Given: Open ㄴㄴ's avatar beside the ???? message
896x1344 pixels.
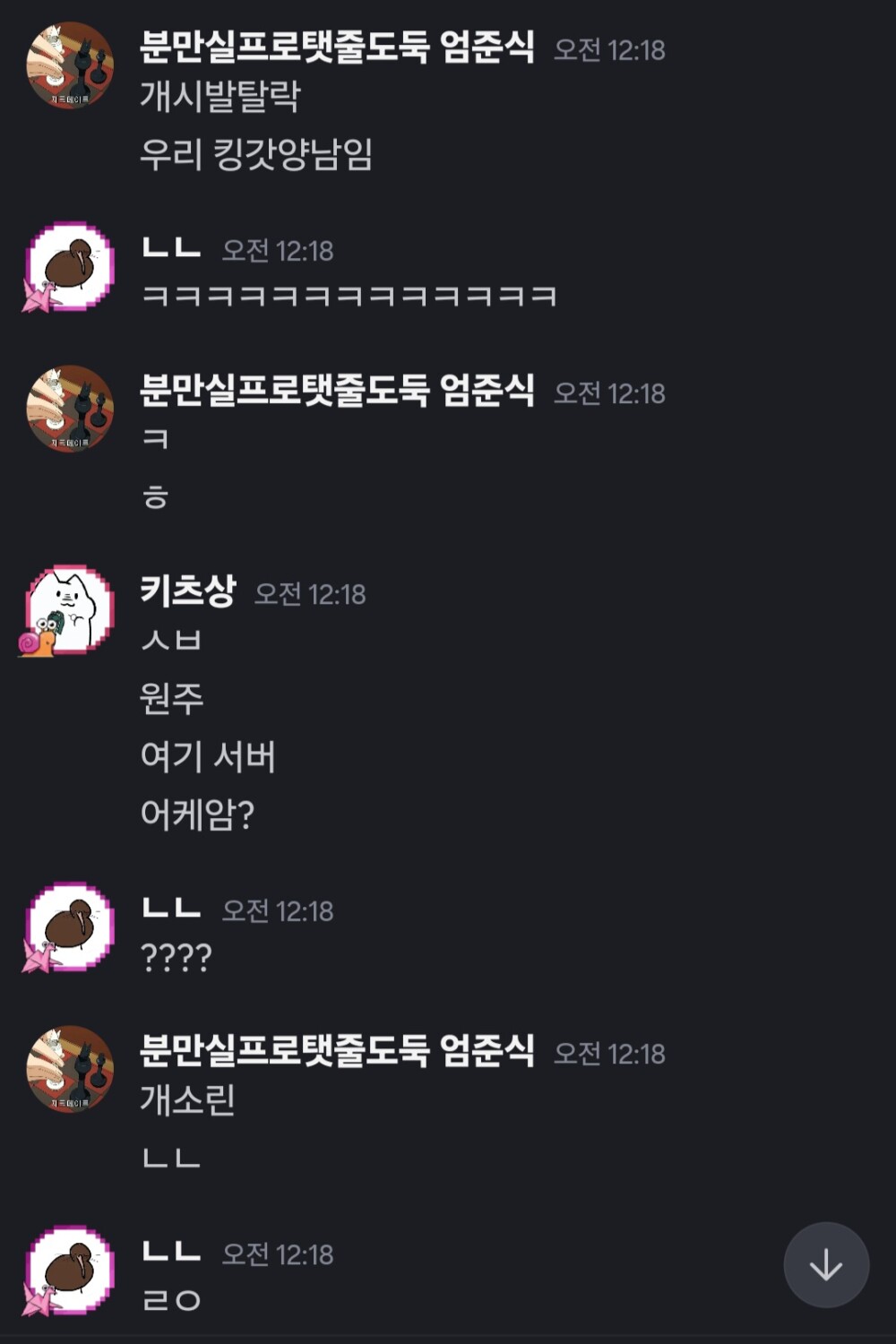Looking at the screenshot, I should (x=70, y=926).
